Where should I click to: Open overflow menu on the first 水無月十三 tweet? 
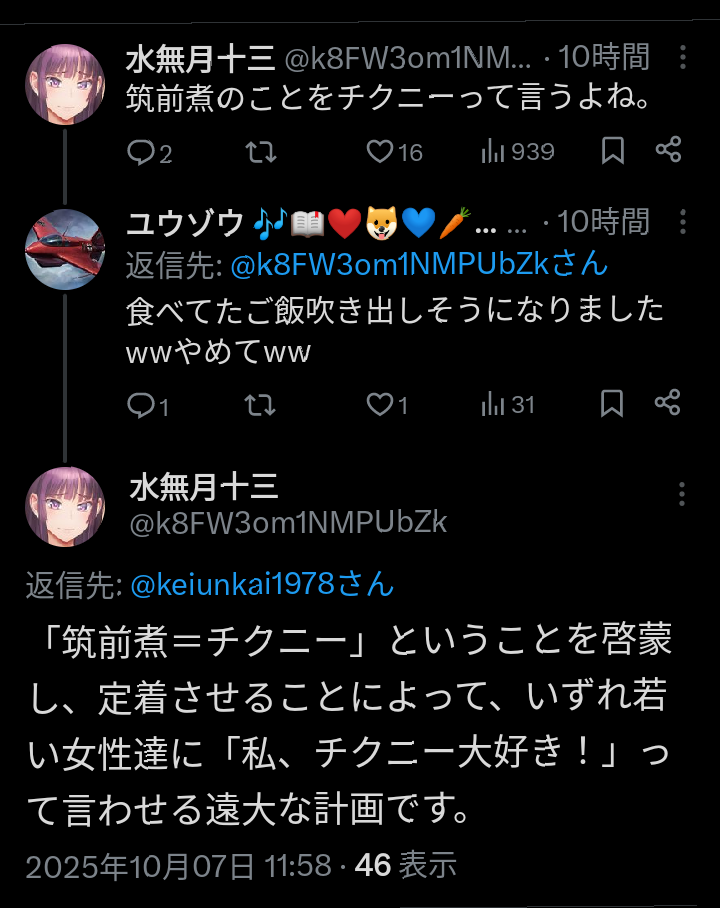click(682, 57)
